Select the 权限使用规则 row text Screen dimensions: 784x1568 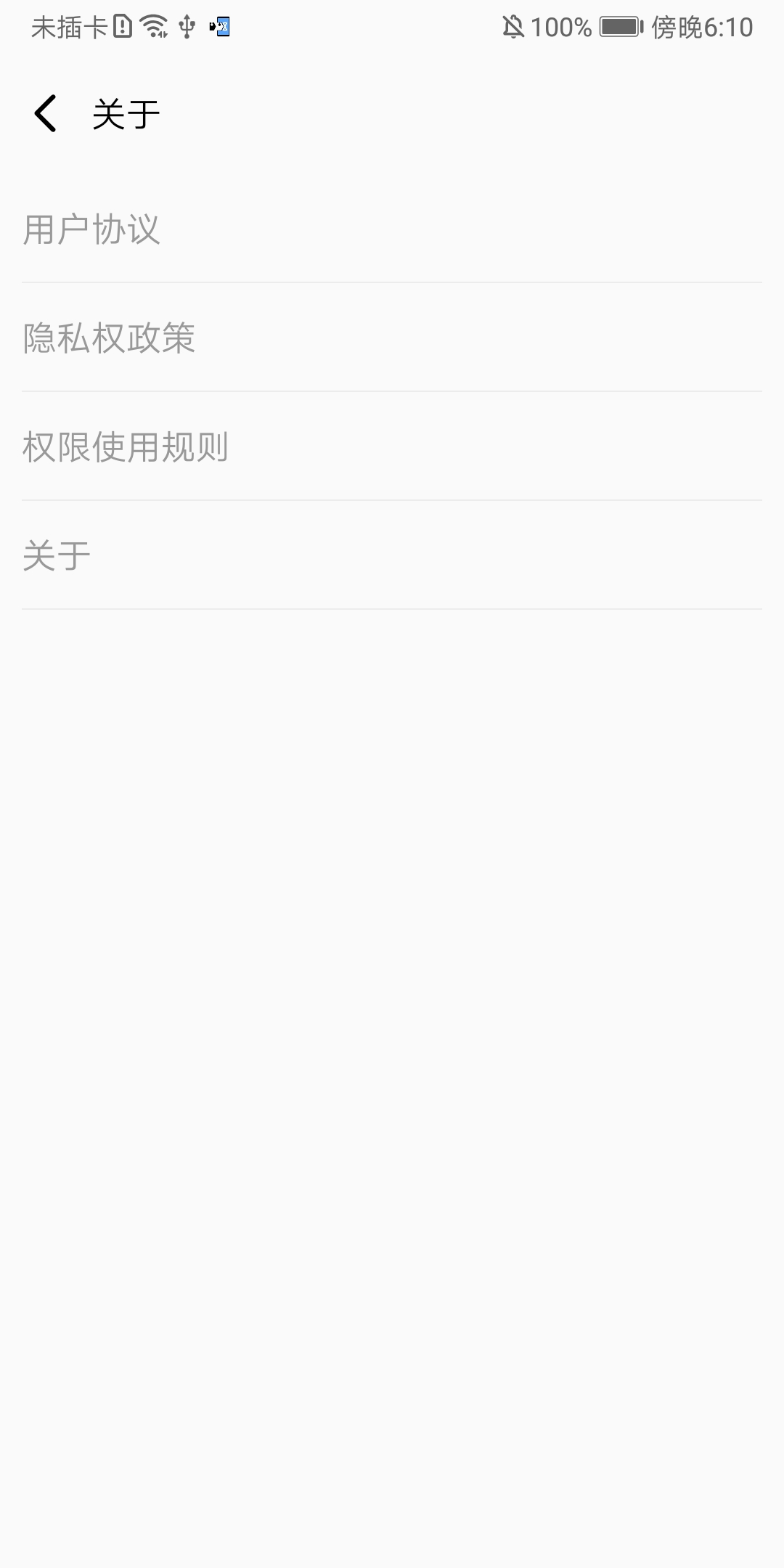tap(125, 448)
